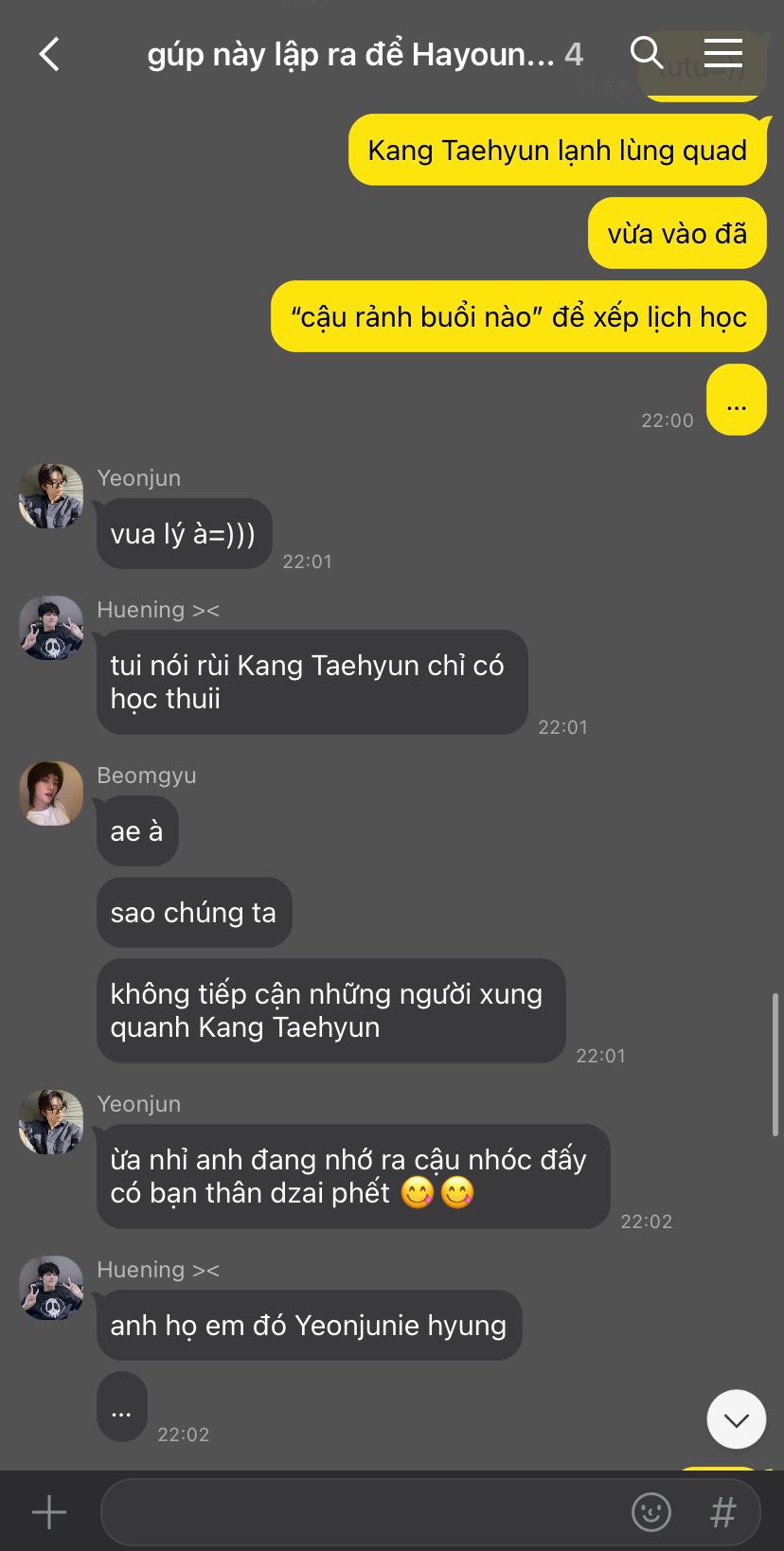
Task: Tap the message input field
Action: tap(365, 1512)
